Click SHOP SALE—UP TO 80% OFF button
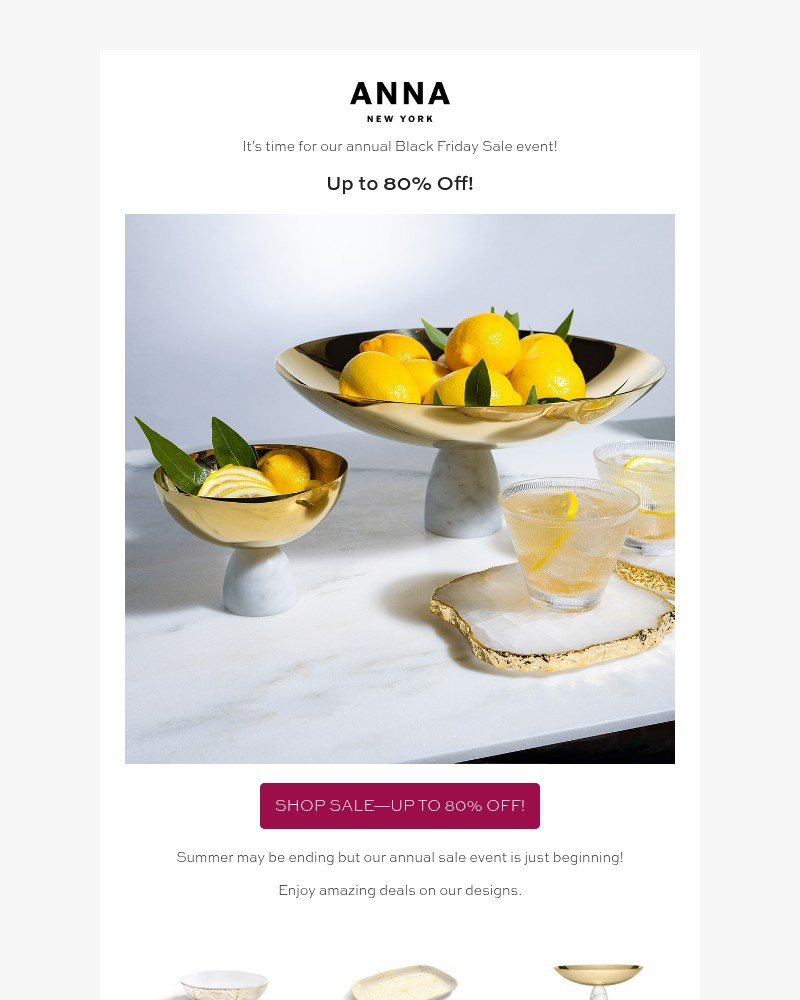This screenshot has width=800, height=1000. tap(400, 806)
